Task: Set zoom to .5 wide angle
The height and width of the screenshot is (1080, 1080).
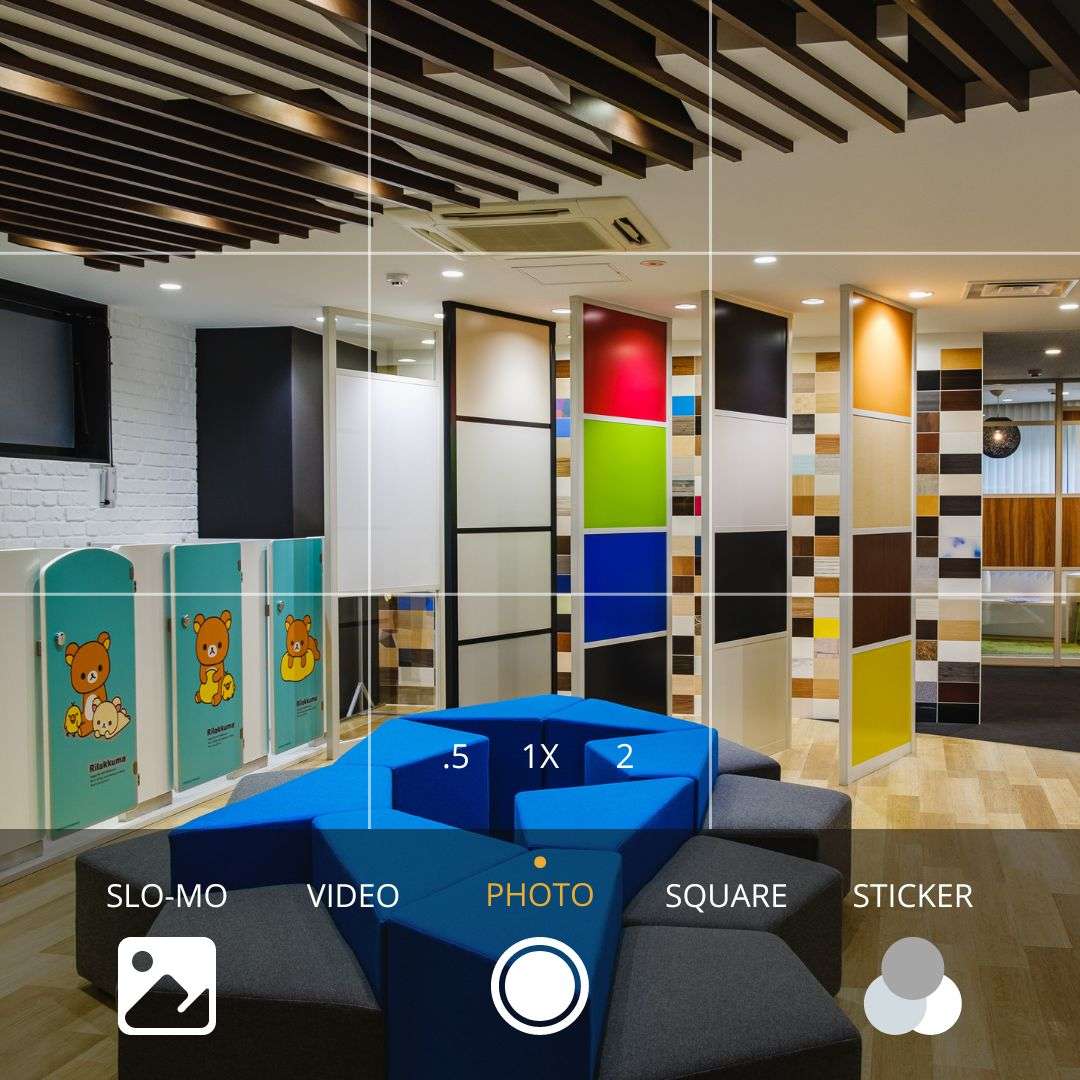Action: click(456, 757)
